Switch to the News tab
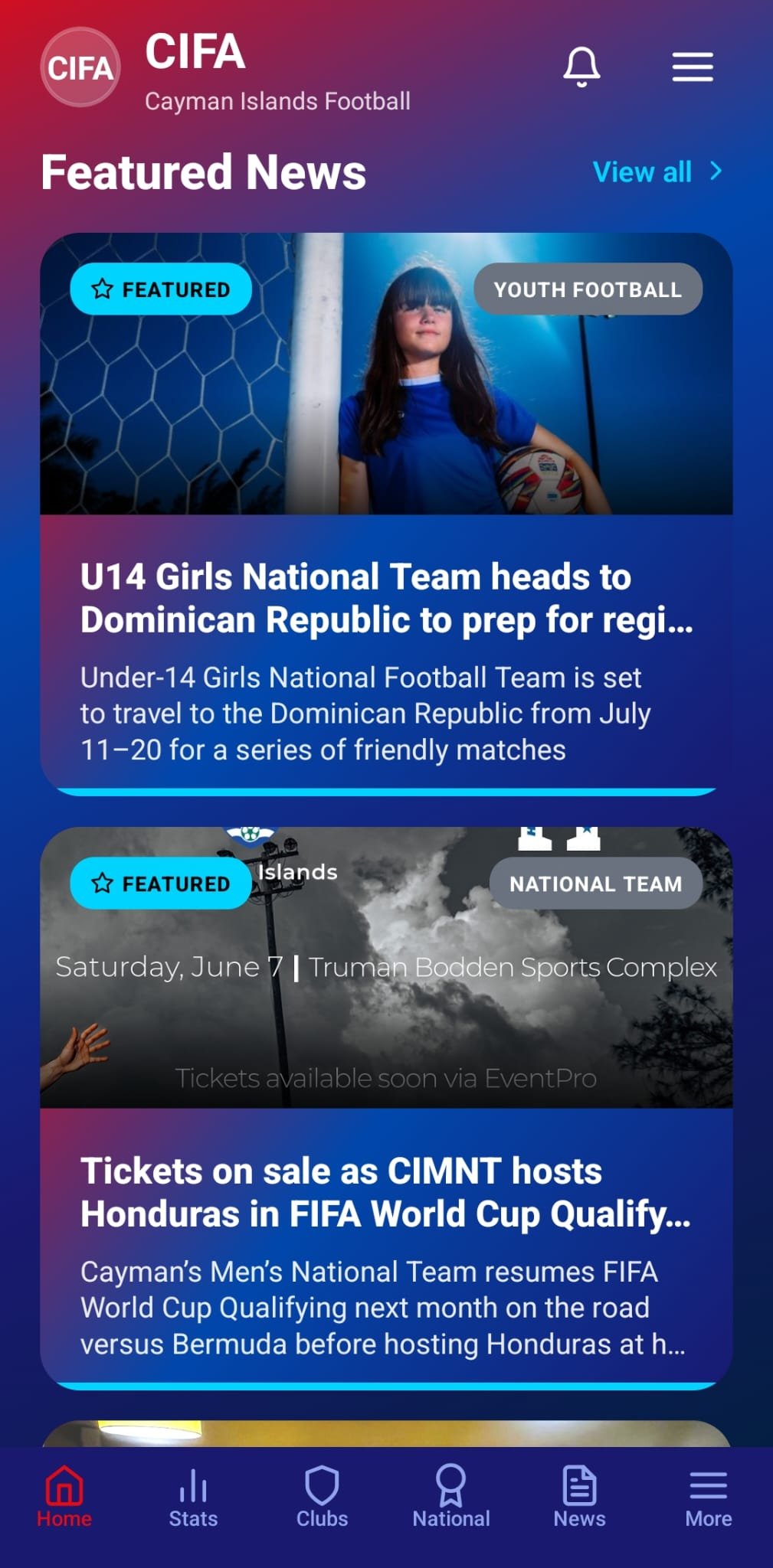 (x=579, y=1497)
